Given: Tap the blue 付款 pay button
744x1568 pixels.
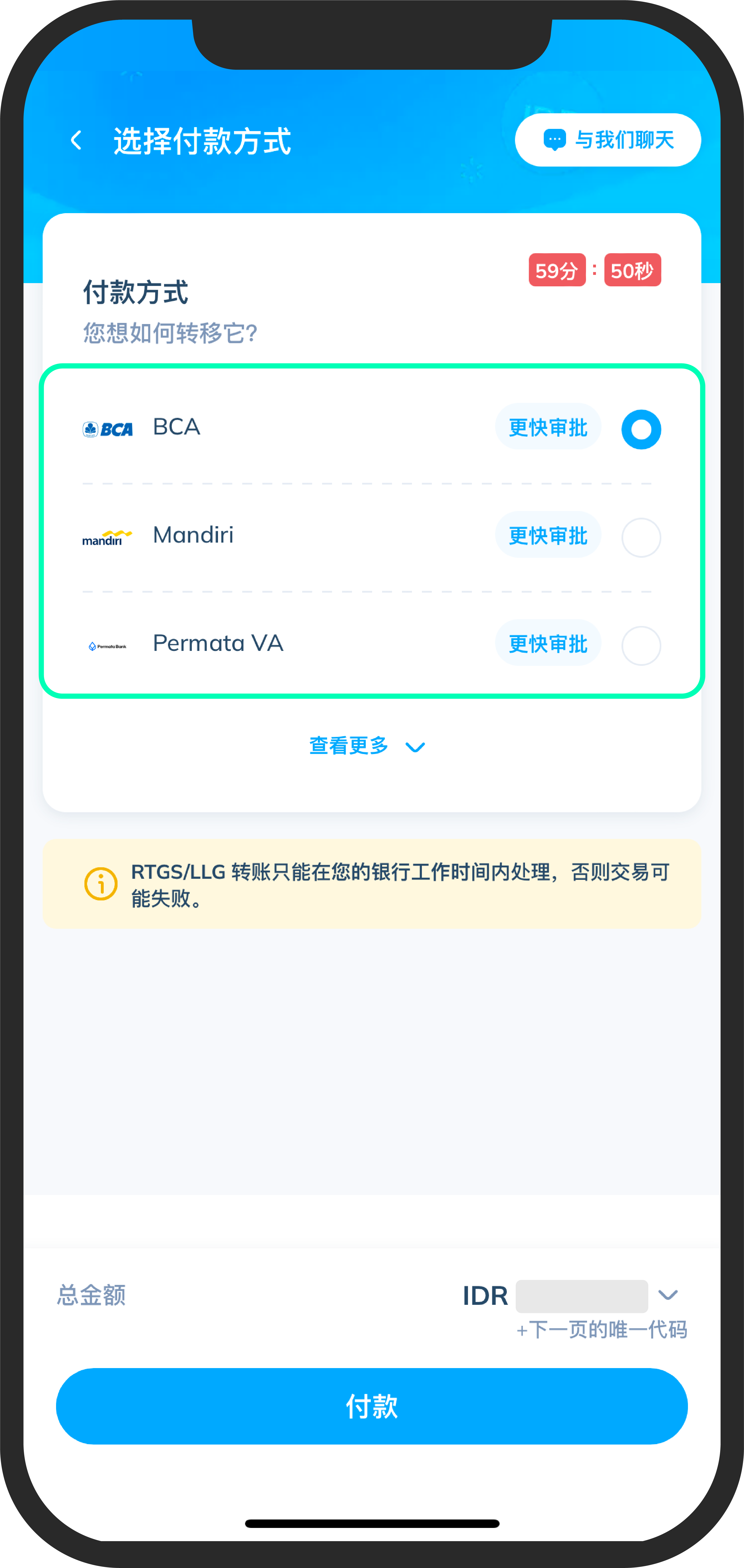Looking at the screenshot, I should pyautogui.click(x=372, y=1406).
